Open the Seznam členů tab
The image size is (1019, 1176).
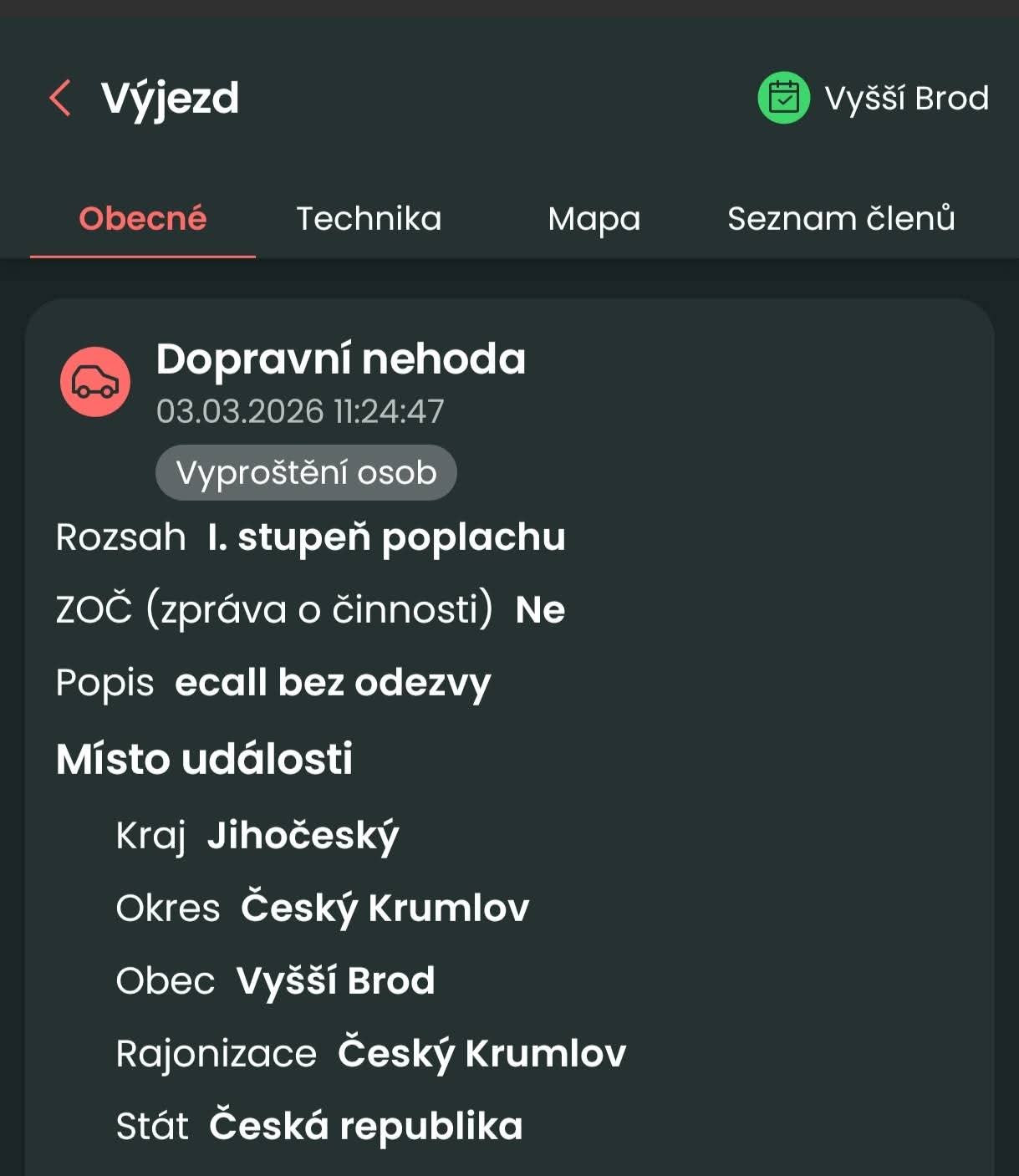tap(840, 219)
